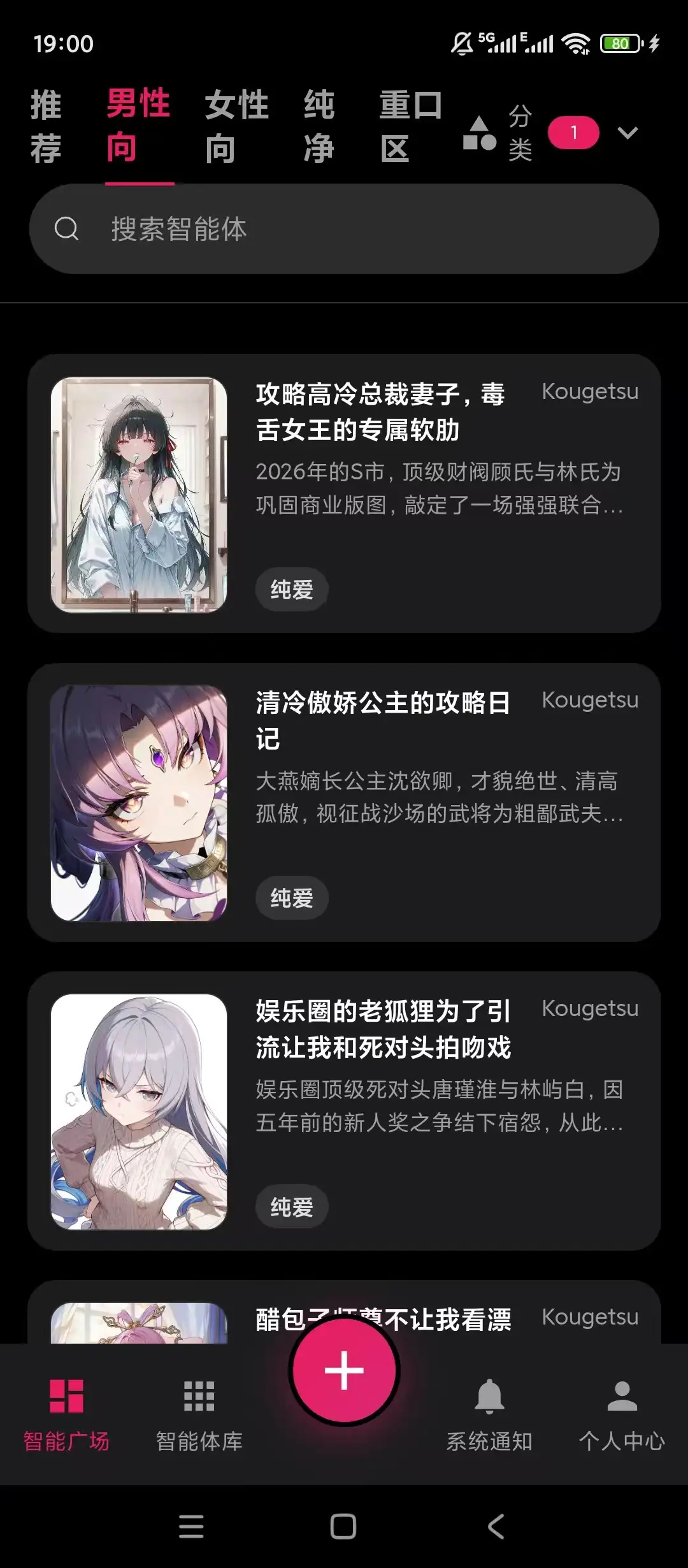Screen dimensions: 688x1568
Task: Go back with system back button
Action: pos(496,1527)
